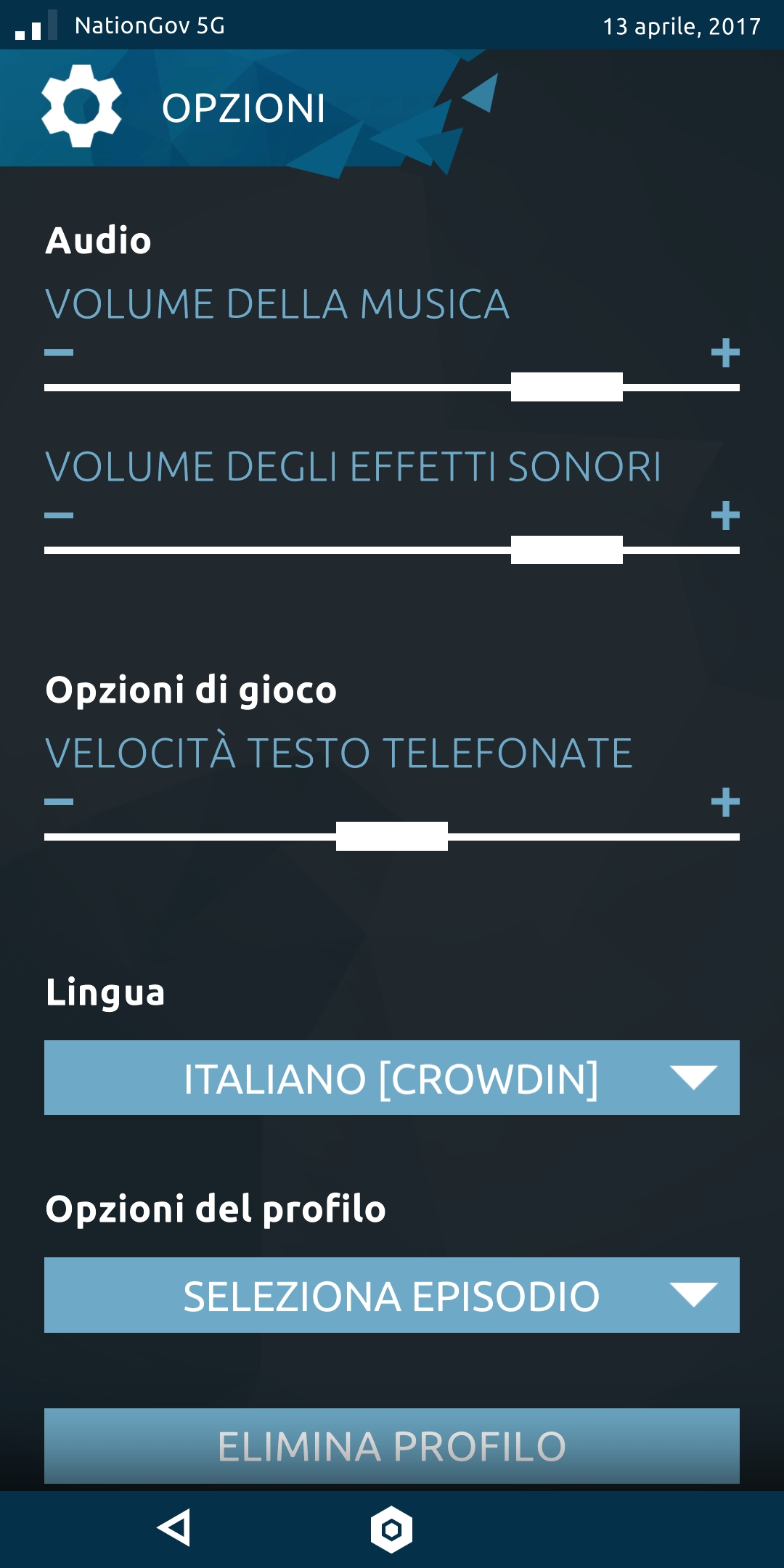Increase the music volume with plus
Image resolution: width=784 pixels, height=1568 pixels.
click(725, 353)
